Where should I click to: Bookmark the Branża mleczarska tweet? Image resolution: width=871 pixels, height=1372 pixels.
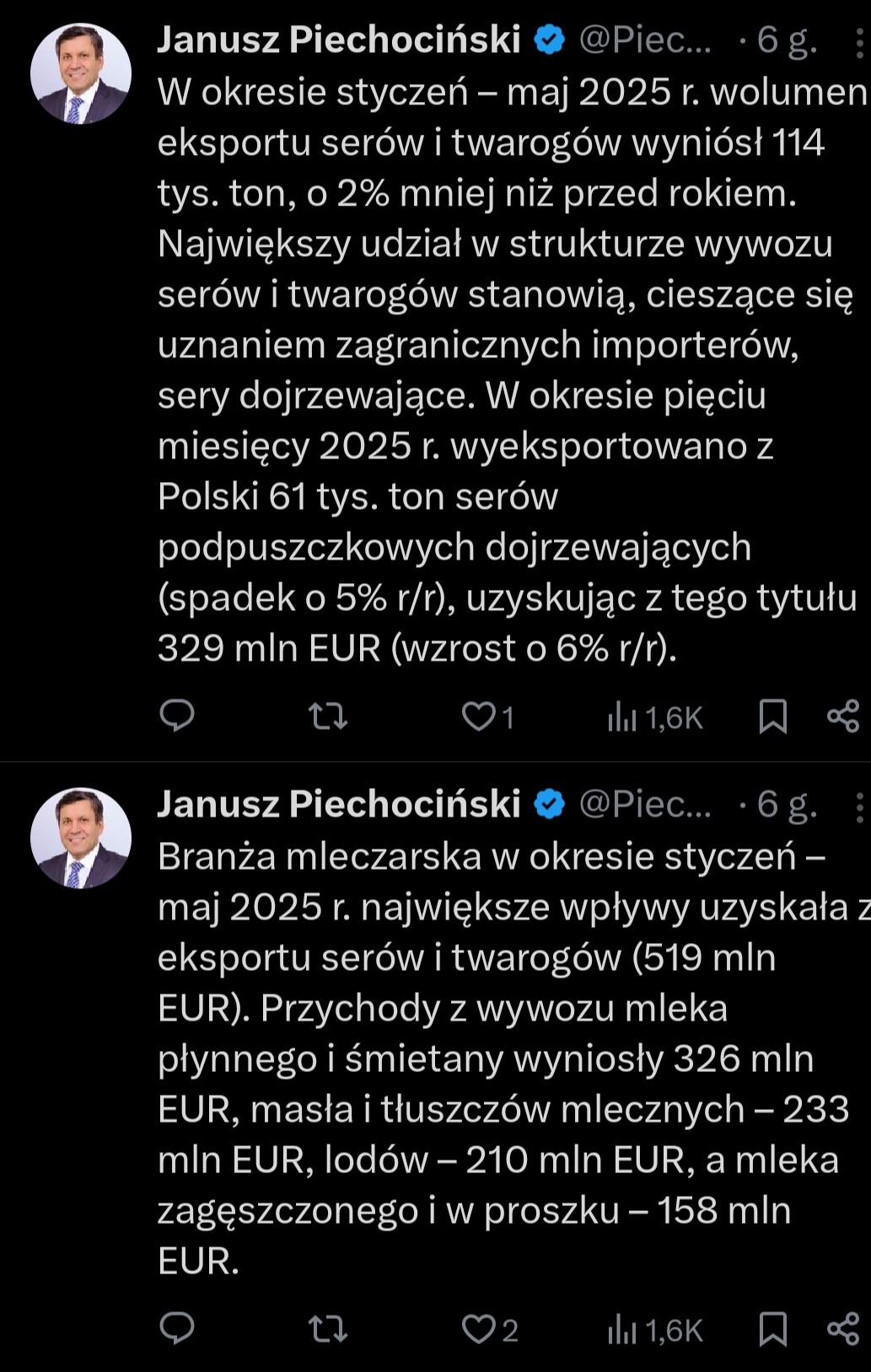772,1329
